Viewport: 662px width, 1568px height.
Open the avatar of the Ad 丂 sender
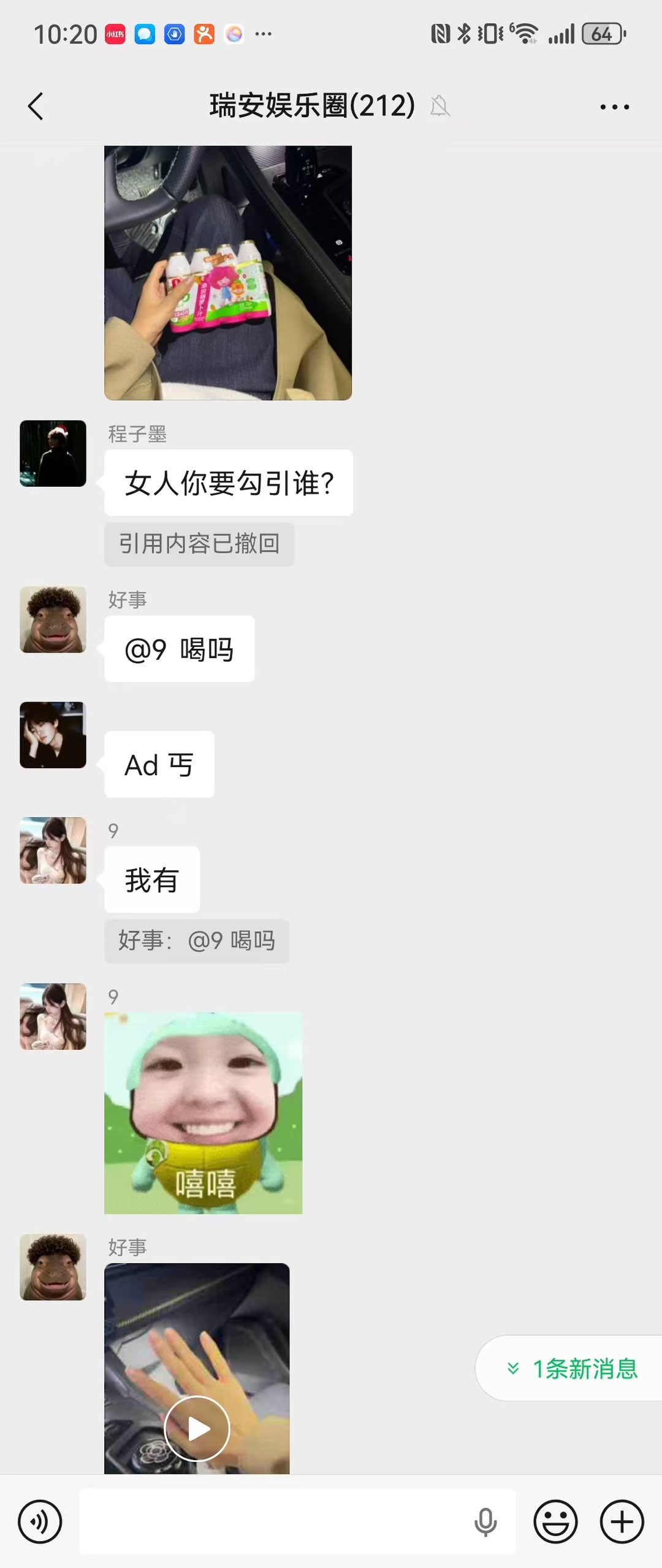(53, 735)
